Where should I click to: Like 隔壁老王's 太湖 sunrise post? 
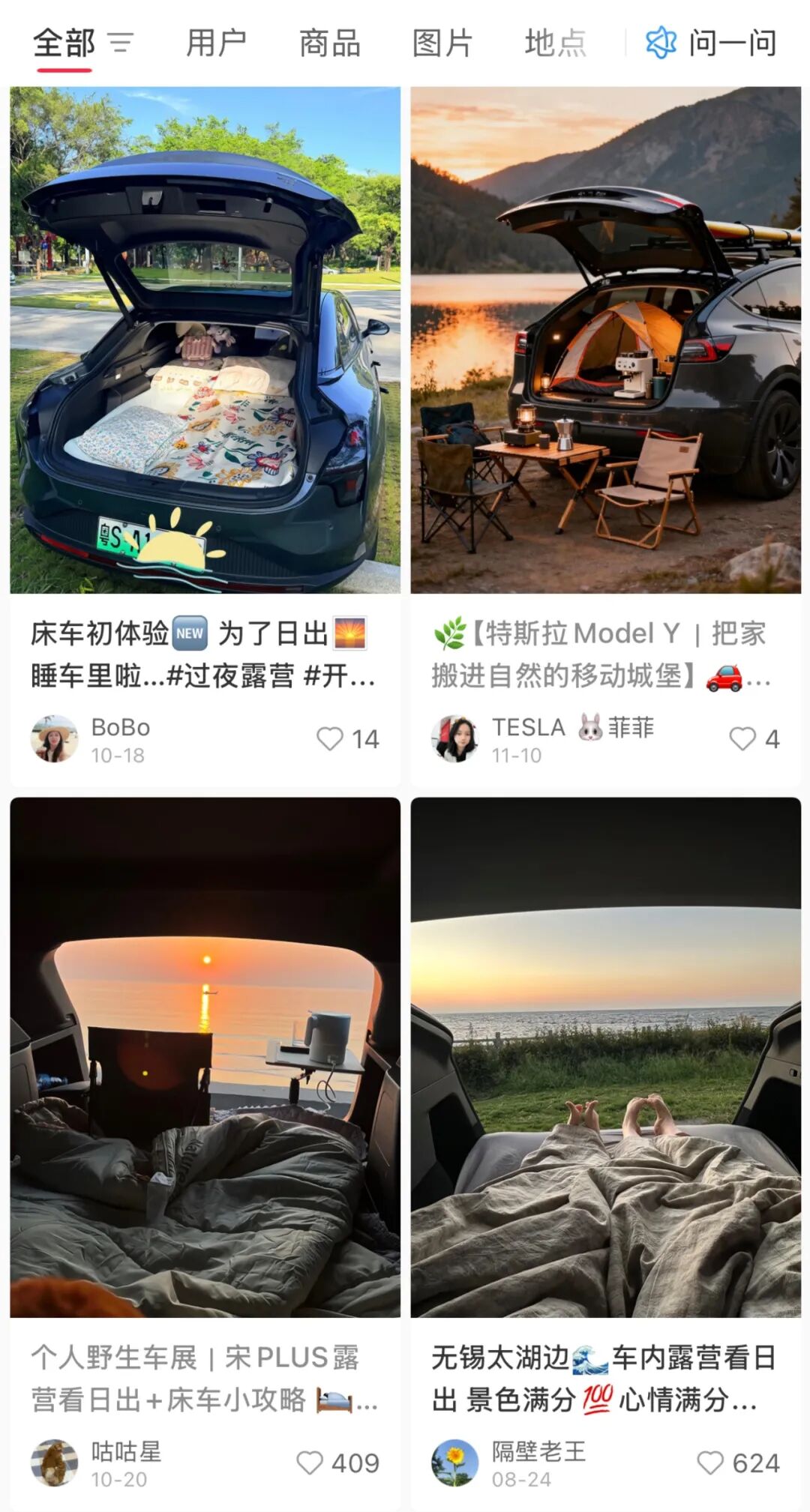coord(710,1463)
